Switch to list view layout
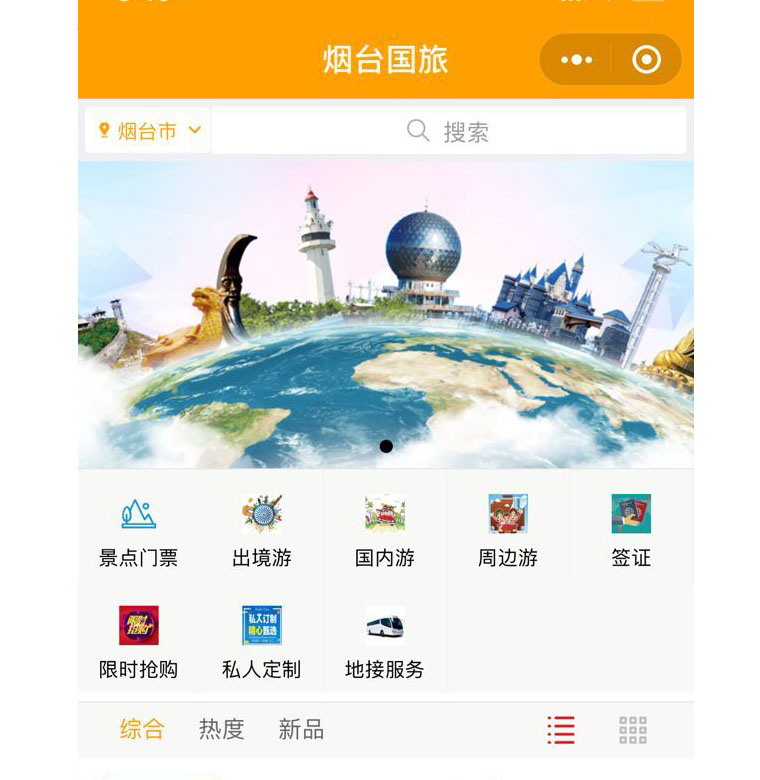The width and height of the screenshot is (760, 780). (x=561, y=730)
